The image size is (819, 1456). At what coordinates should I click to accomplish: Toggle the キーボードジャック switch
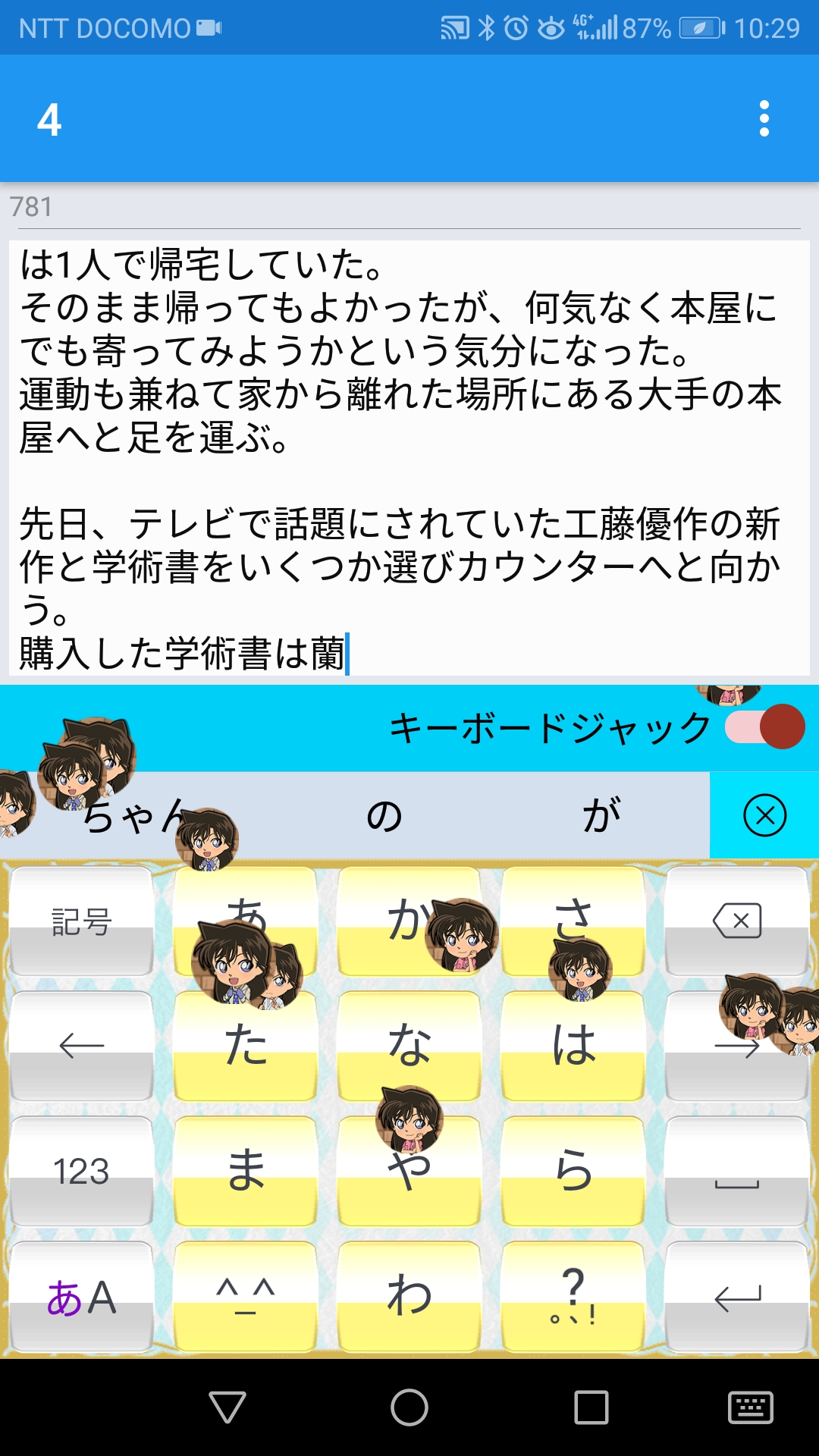tap(764, 726)
